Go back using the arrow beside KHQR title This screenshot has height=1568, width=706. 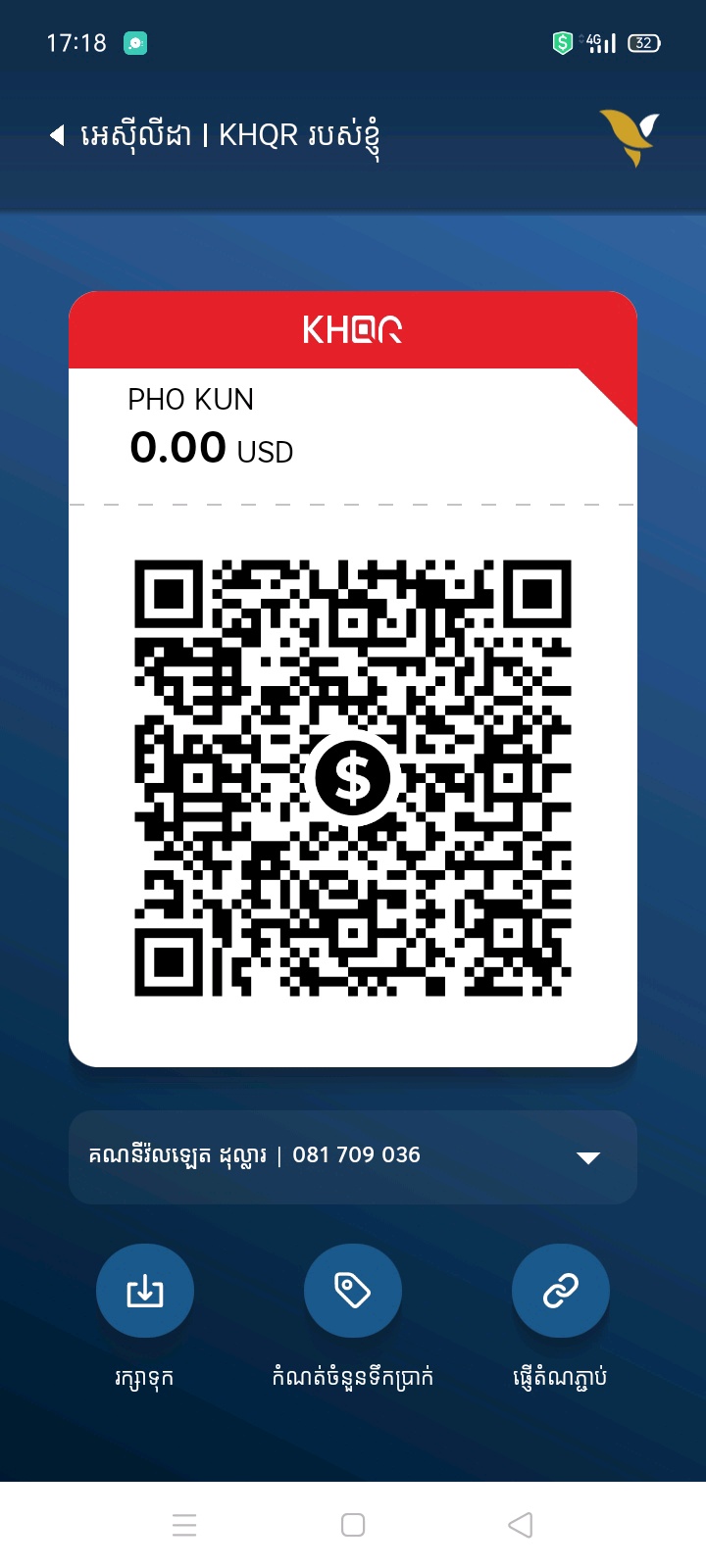click(x=57, y=135)
